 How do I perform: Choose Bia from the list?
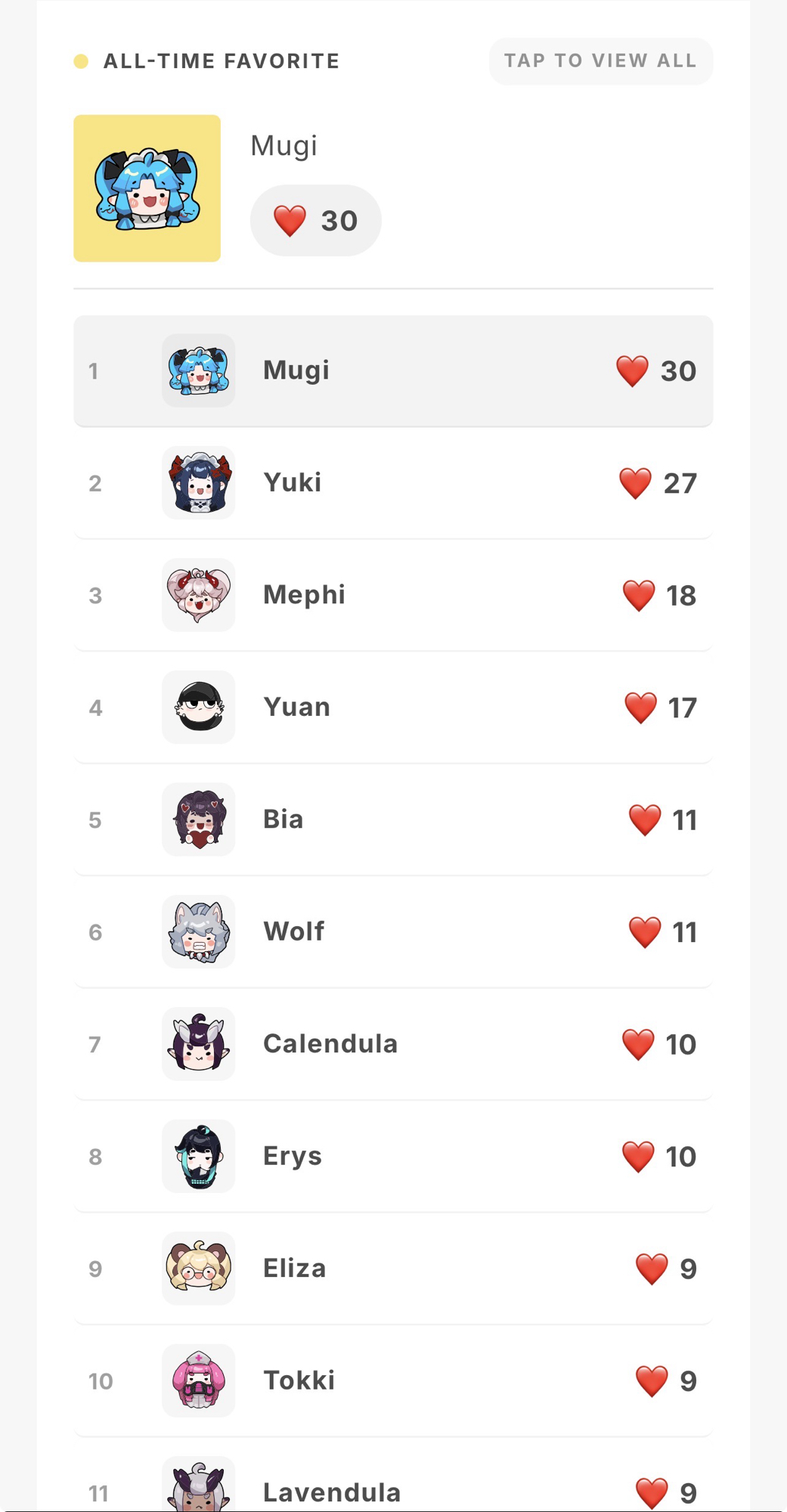pyautogui.click(x=393, y=820)
